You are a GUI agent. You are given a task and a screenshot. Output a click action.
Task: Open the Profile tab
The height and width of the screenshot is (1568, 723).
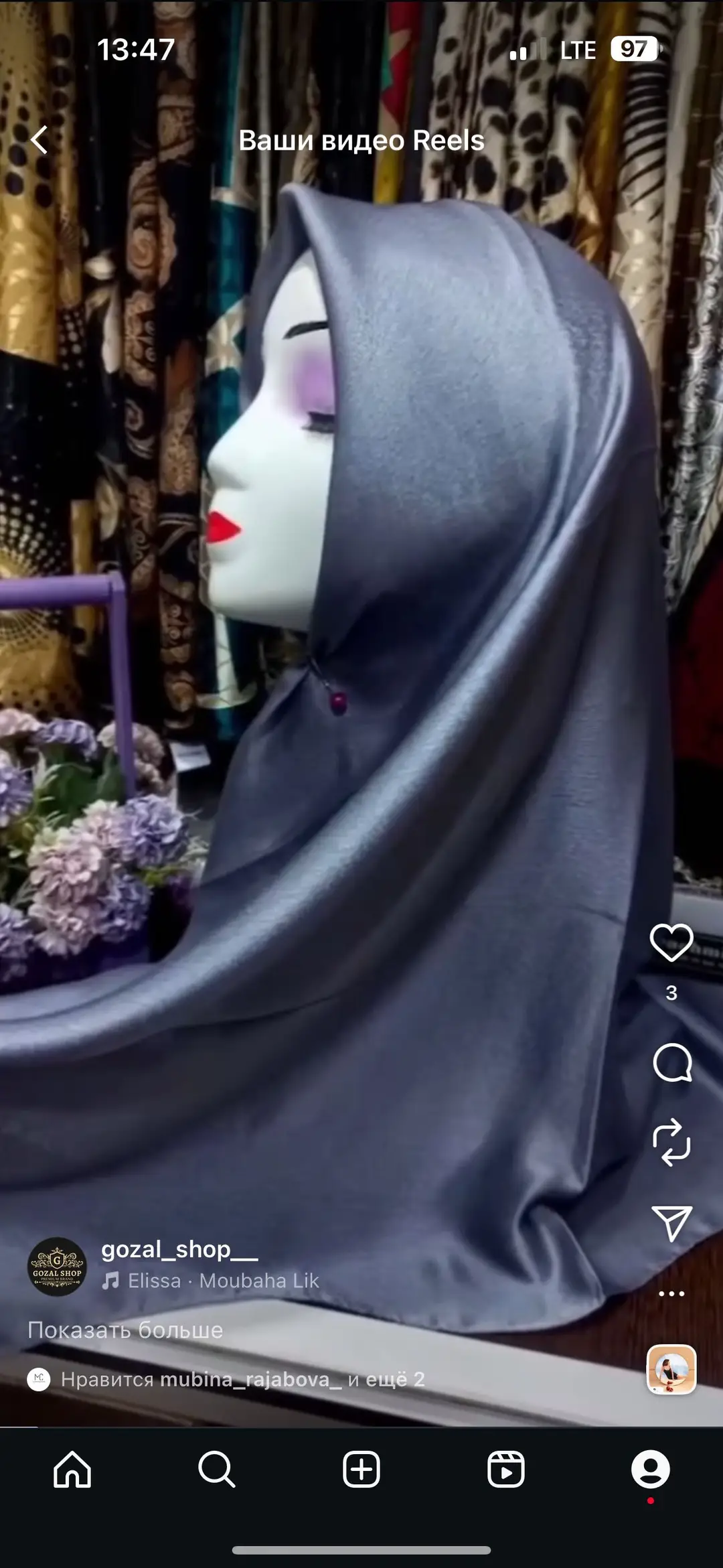[651, 1470]
